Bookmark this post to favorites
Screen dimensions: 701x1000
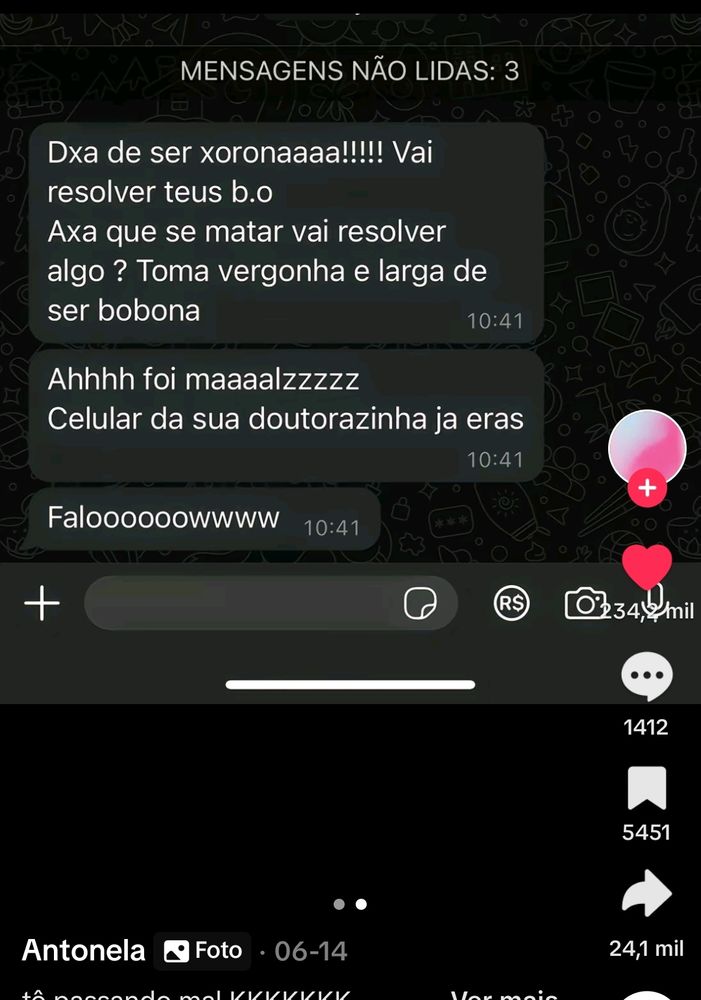646,789
